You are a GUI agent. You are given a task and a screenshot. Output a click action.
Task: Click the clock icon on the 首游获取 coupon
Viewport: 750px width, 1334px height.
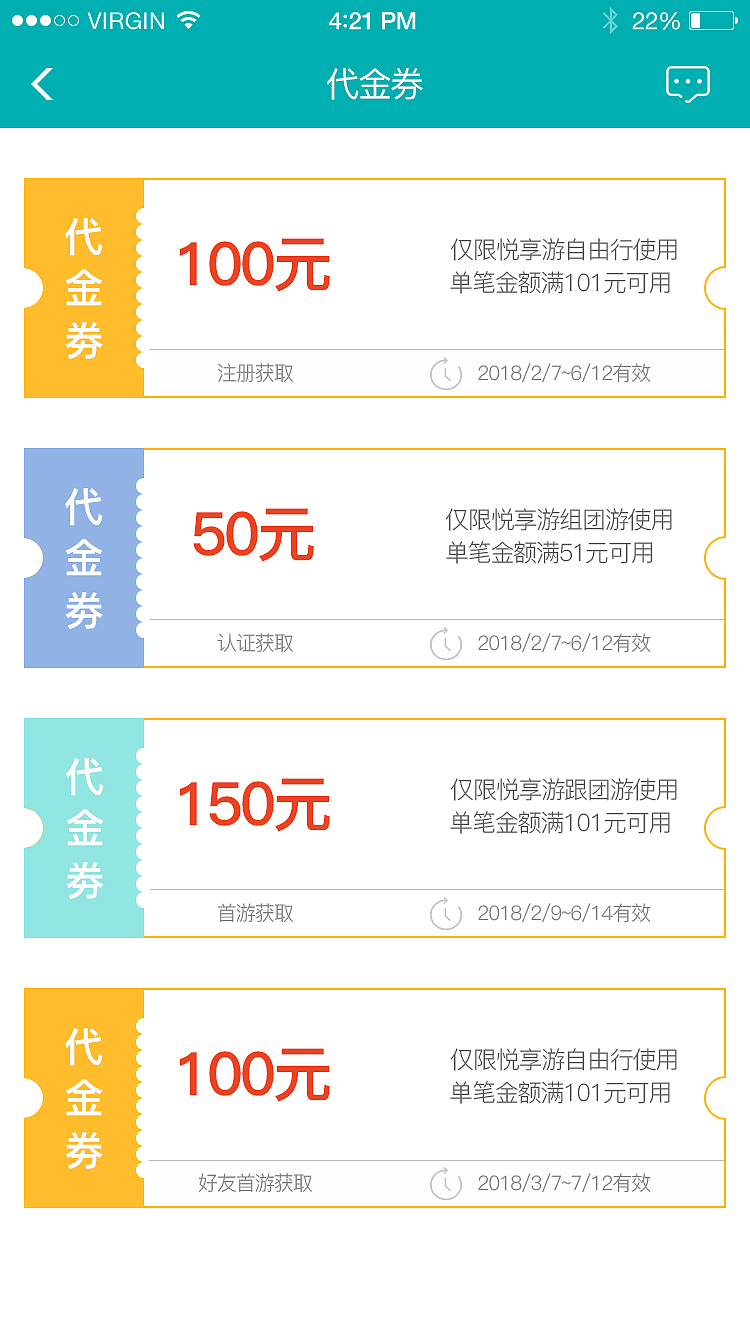point(444,913)
